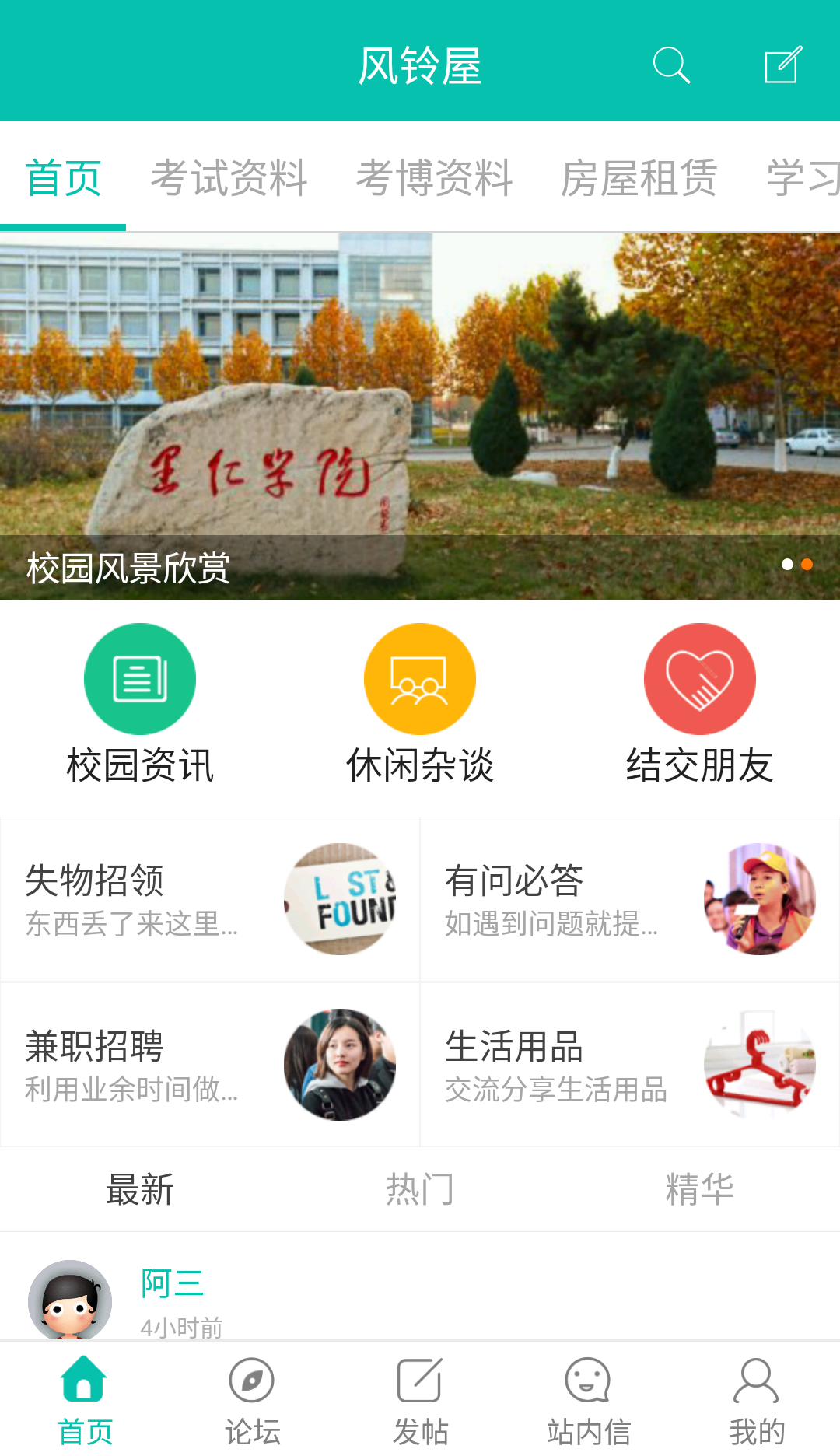Open the 休闲杂谈 section

click(x=420, y=704)
